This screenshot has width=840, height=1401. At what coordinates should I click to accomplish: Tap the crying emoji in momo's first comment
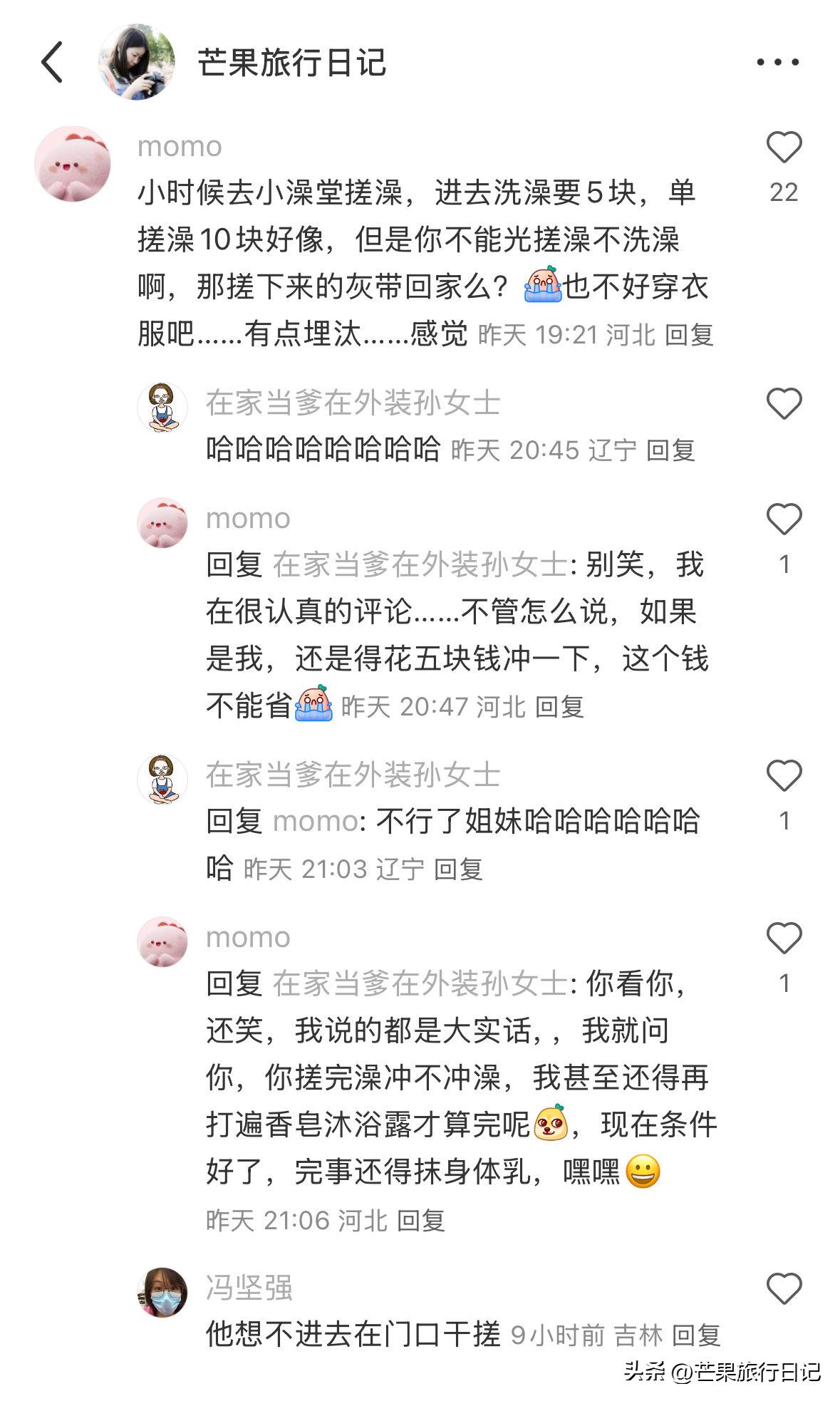coord(544,286)
